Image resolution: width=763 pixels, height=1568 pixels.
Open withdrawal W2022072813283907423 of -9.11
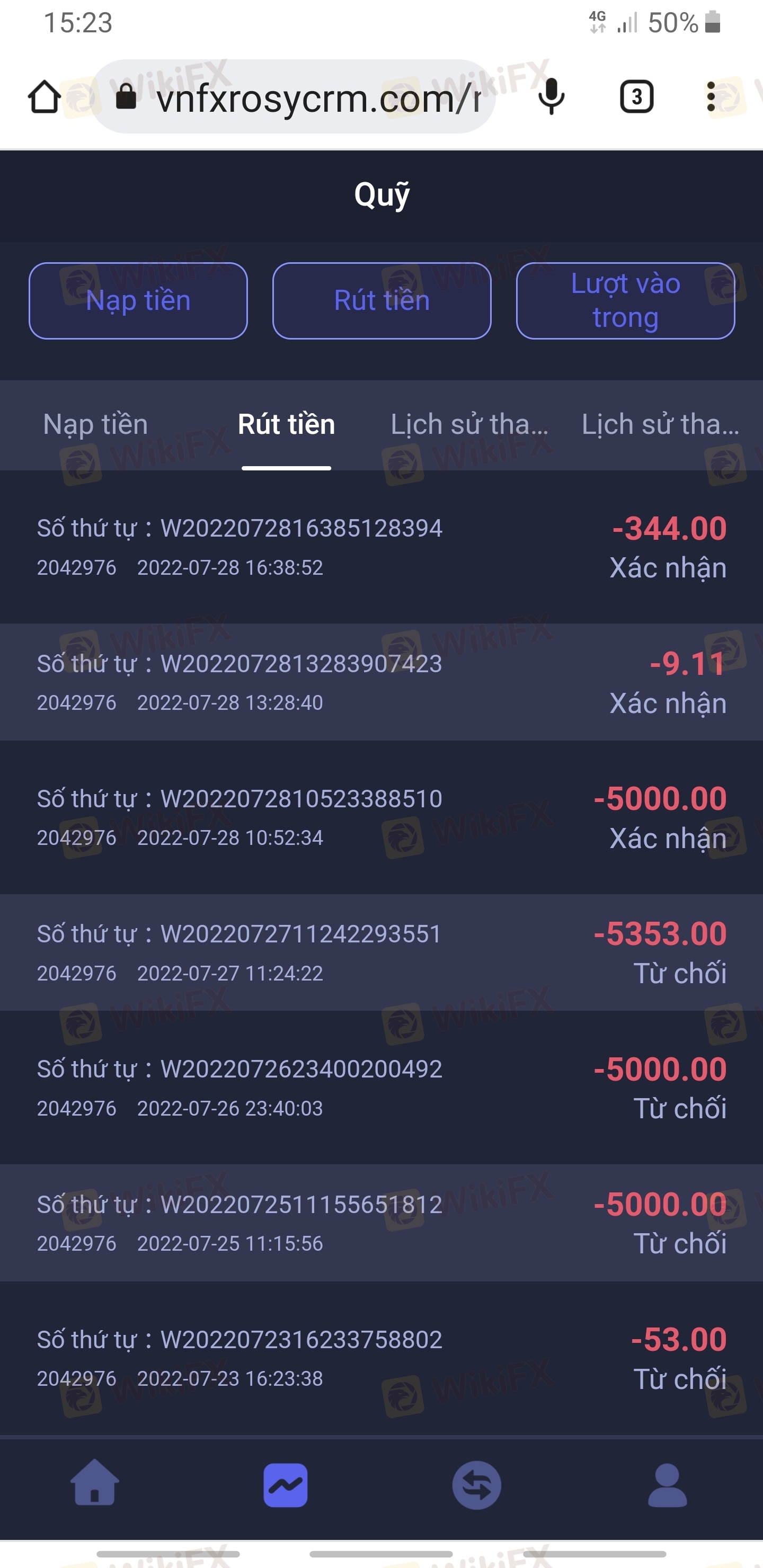pos(381,682)
